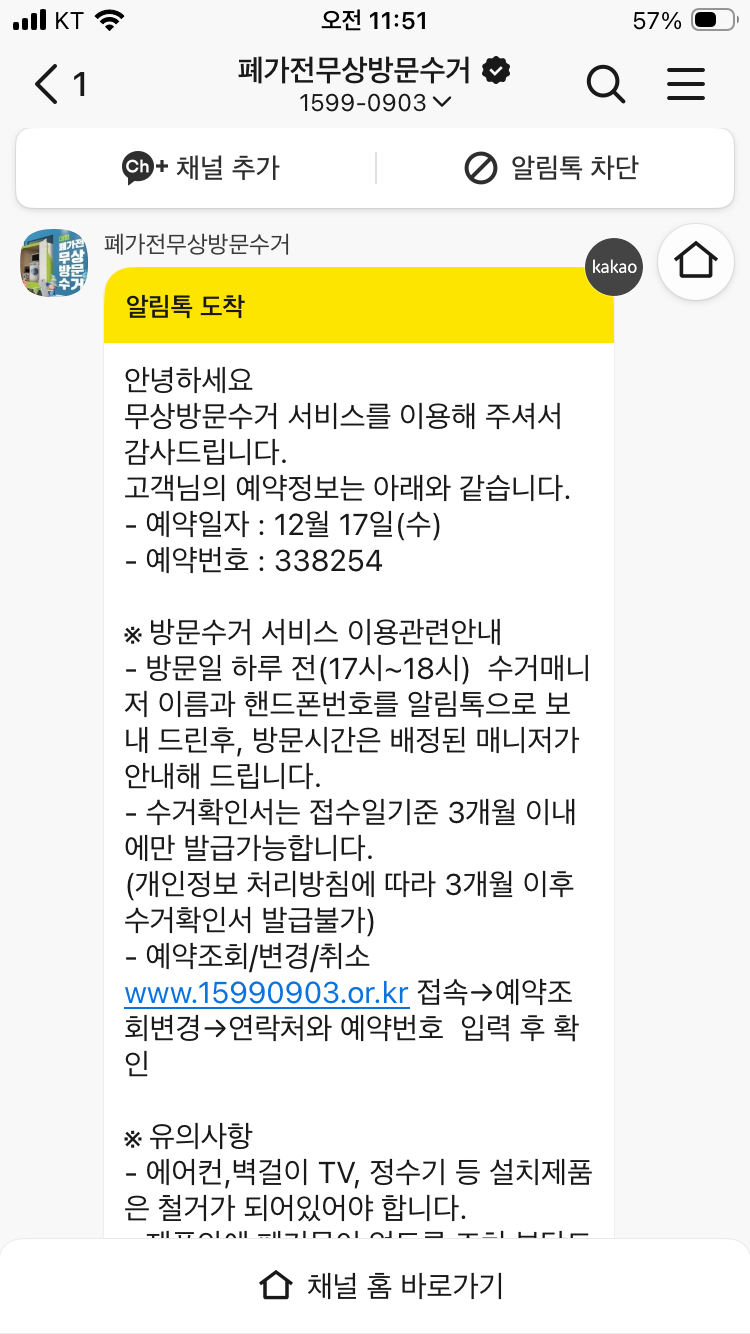750x1334 pixels.
Task: Search within this chat
Action: click(x=606, y=85)
